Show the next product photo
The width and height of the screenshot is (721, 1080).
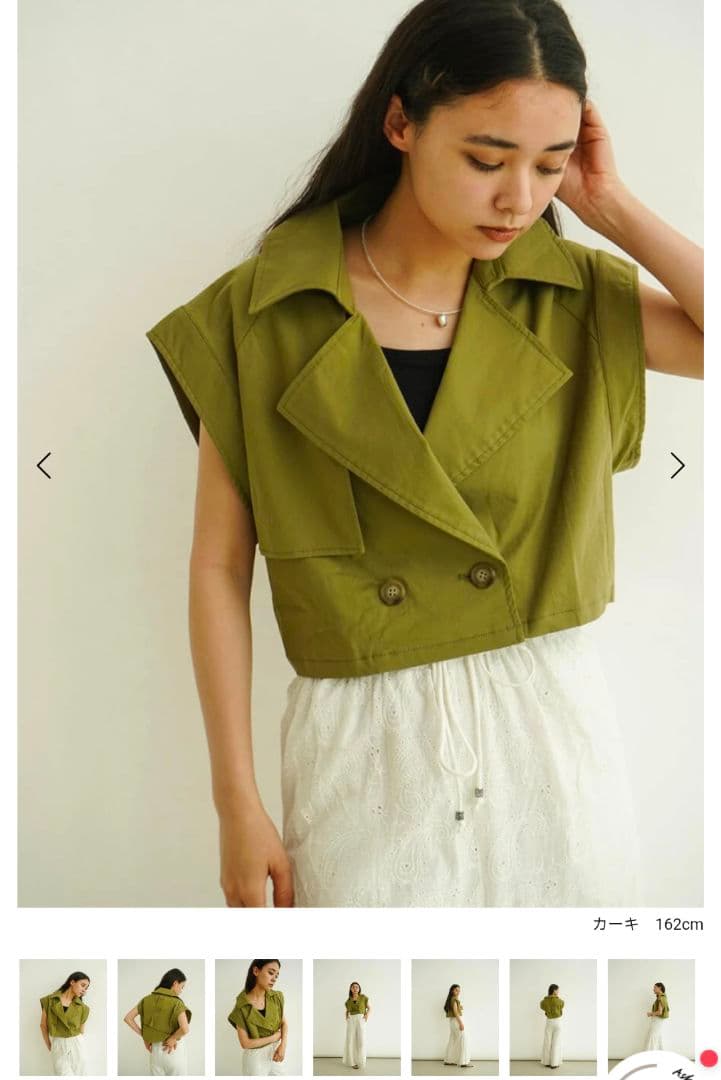pyautogui.click(x=677, y=466)
